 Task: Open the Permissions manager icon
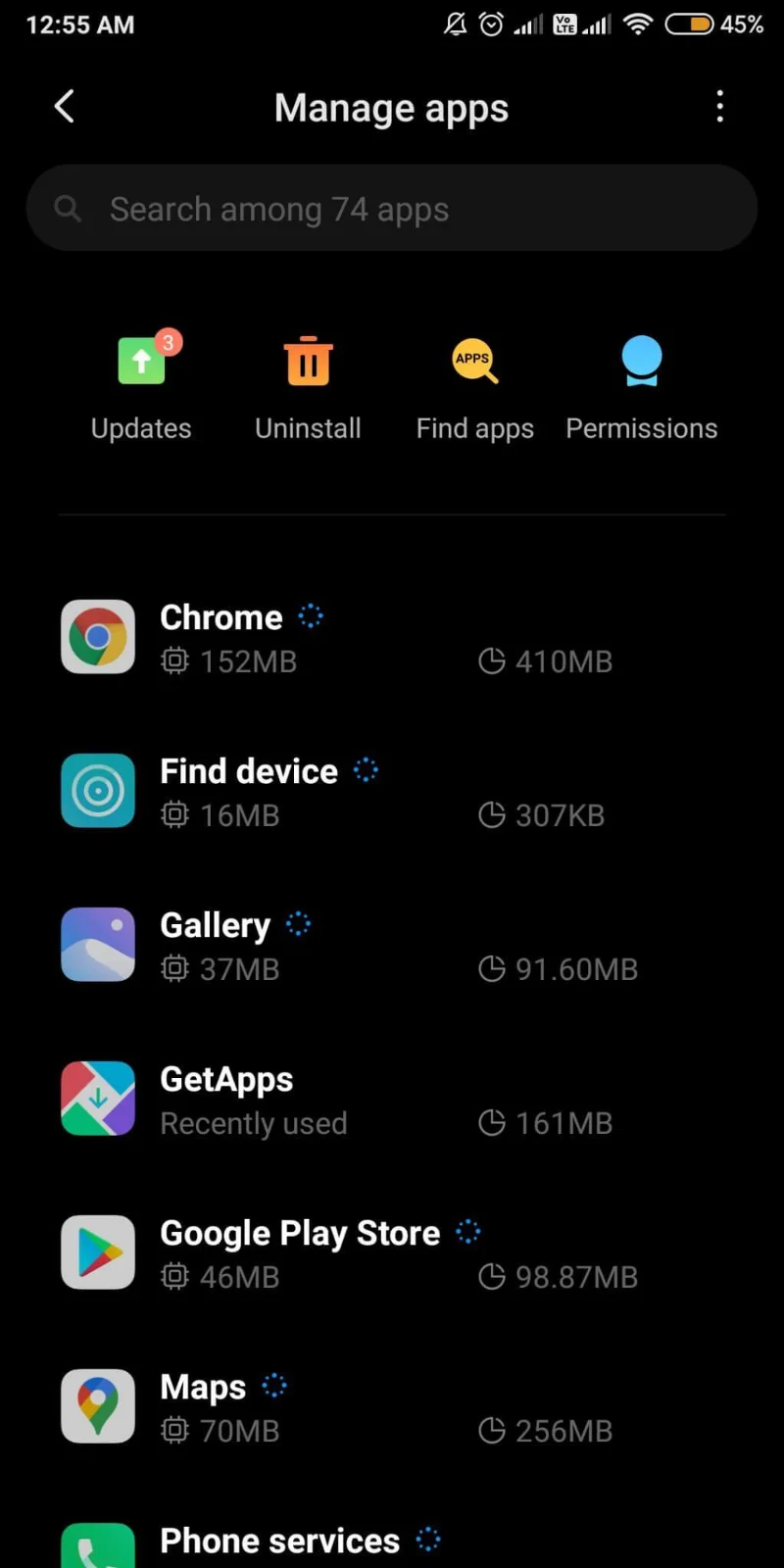641,361
